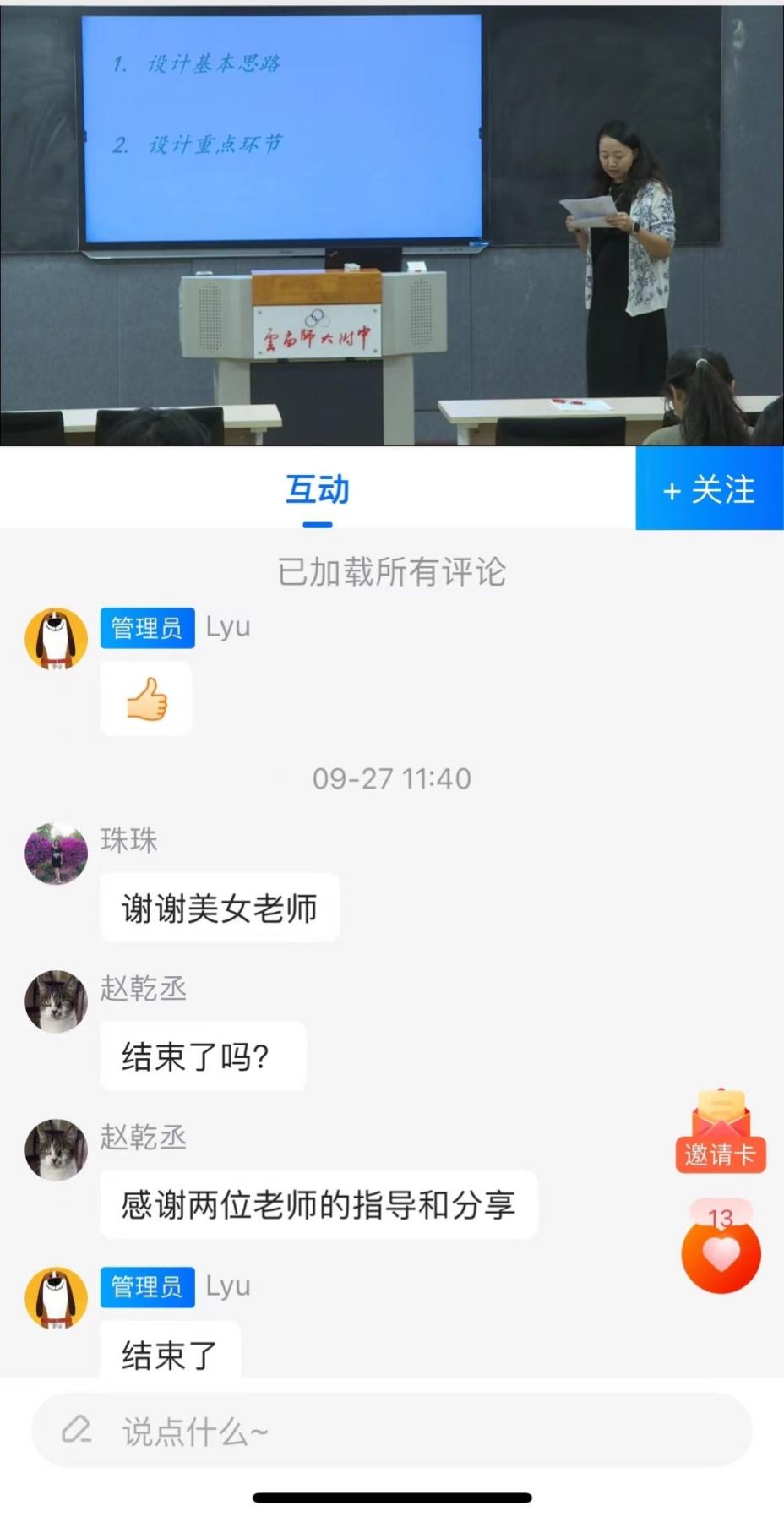Image resolution: width=784 pixels, height=1517 pixels.
Task: Select the username Lyu above the thumbs-up
Action: [x=227, y=627]
